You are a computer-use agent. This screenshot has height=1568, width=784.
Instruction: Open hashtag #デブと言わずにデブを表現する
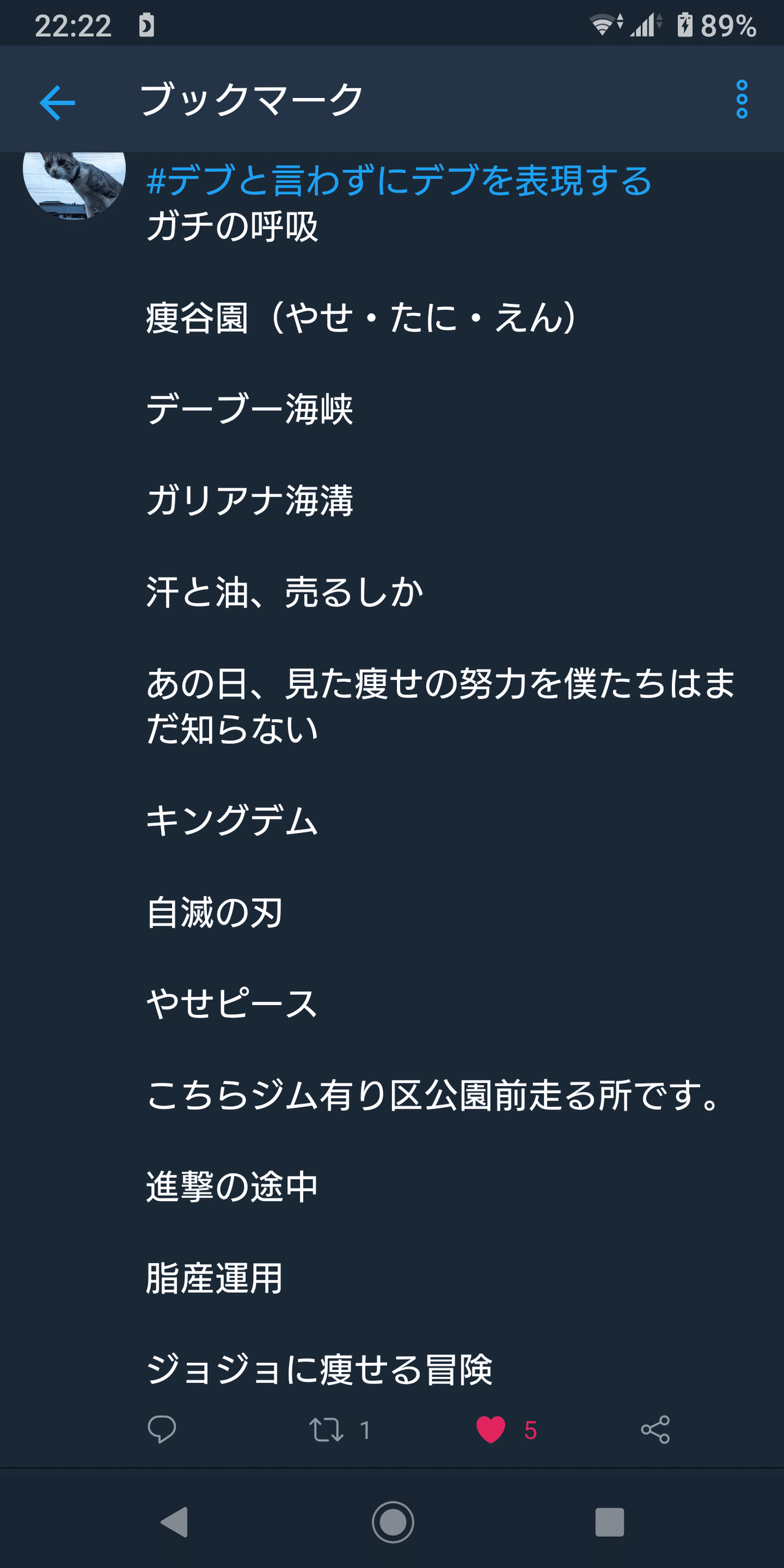pos(399,181)
